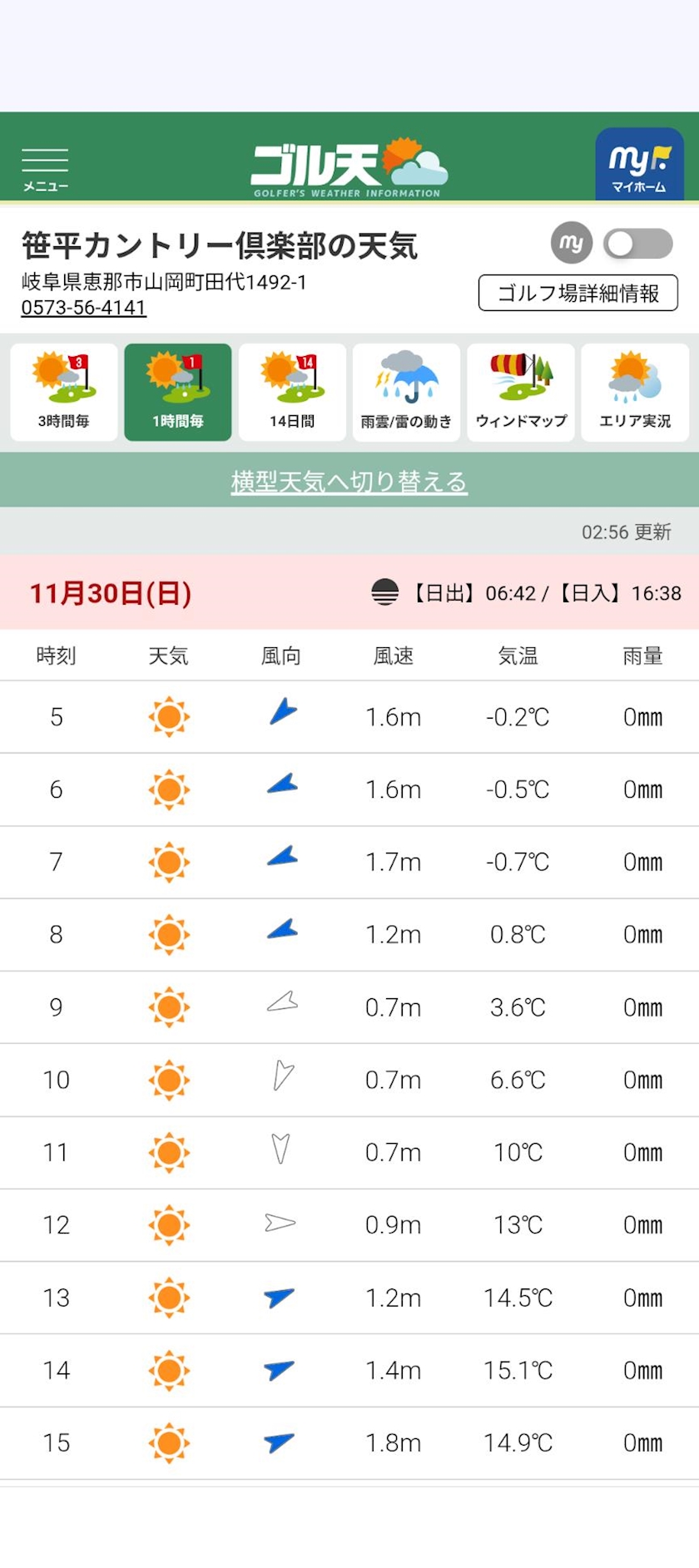Select the 1時間毎 forecast tab
Viewport: 699px width, 1568px height.
[x=178, y=392]
